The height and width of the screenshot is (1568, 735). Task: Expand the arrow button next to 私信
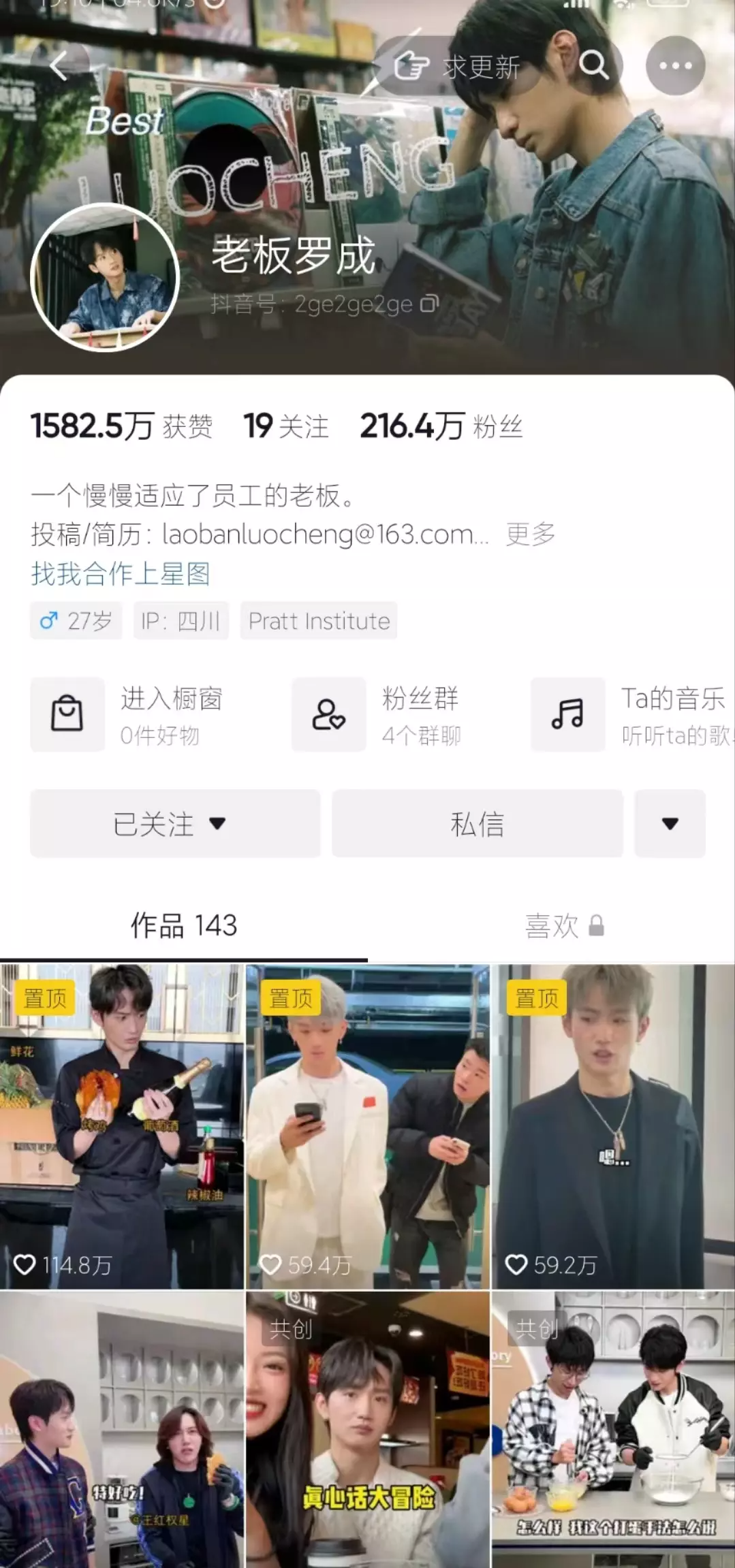click(670, 824)
